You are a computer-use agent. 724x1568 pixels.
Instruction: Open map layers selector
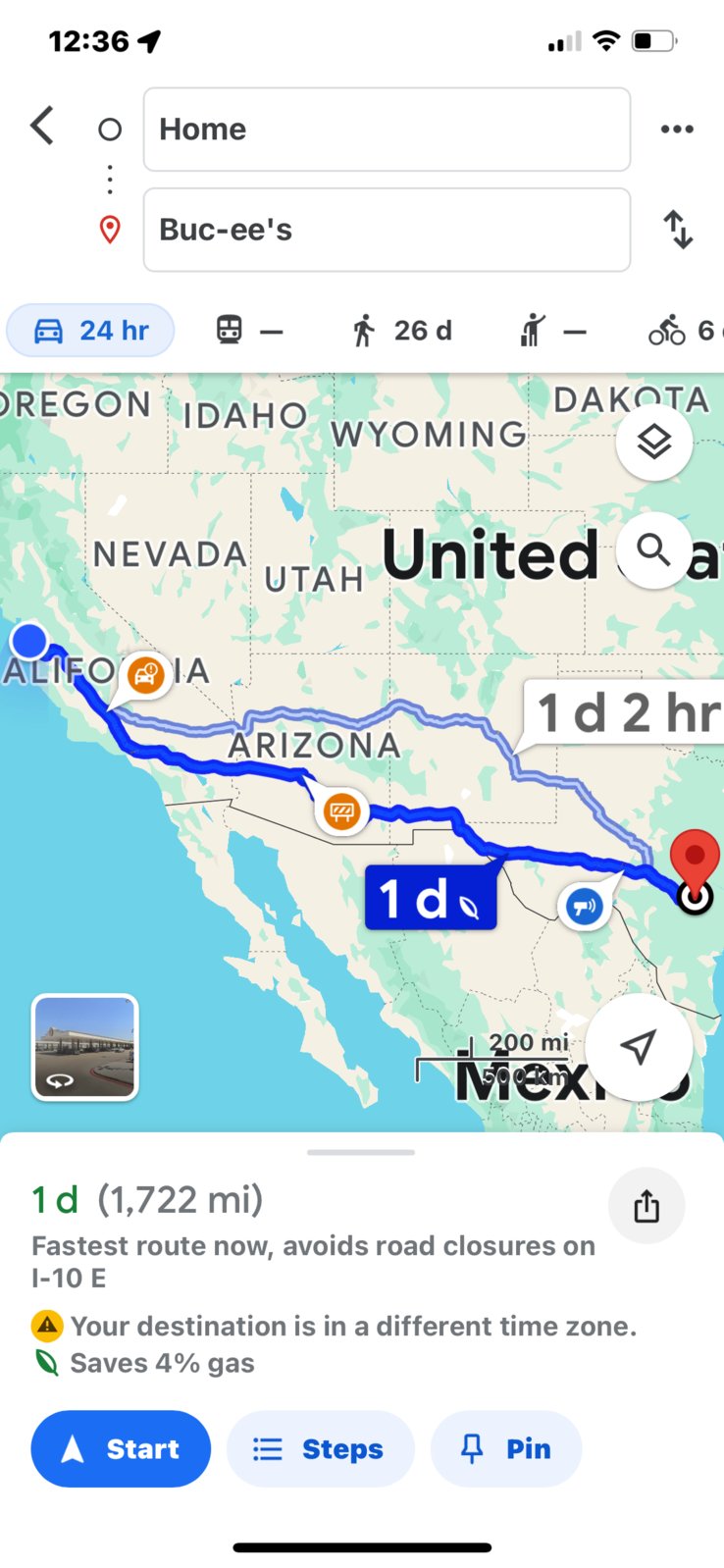tap(654, 442)
